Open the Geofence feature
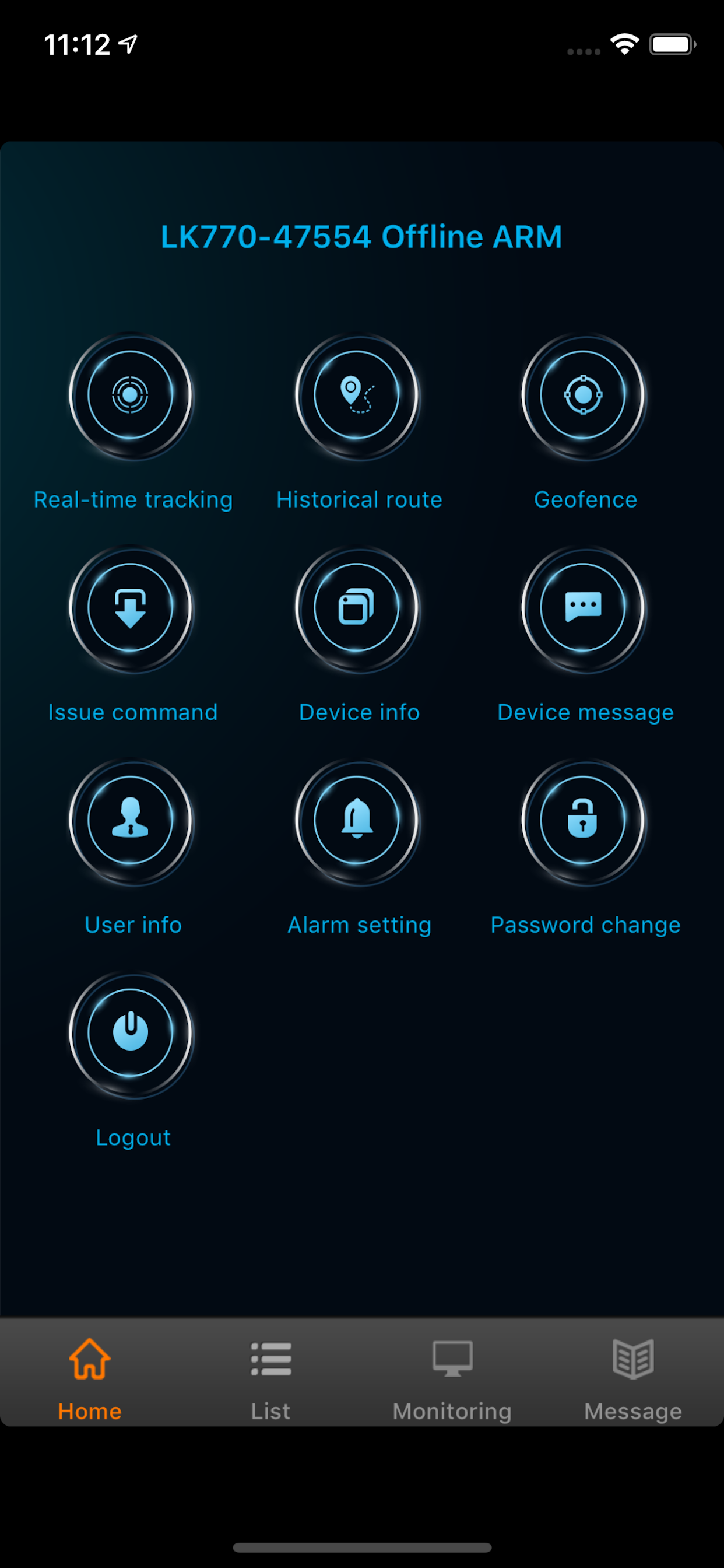The width and height of the screenshot is (724, 1568). [584, 395]
